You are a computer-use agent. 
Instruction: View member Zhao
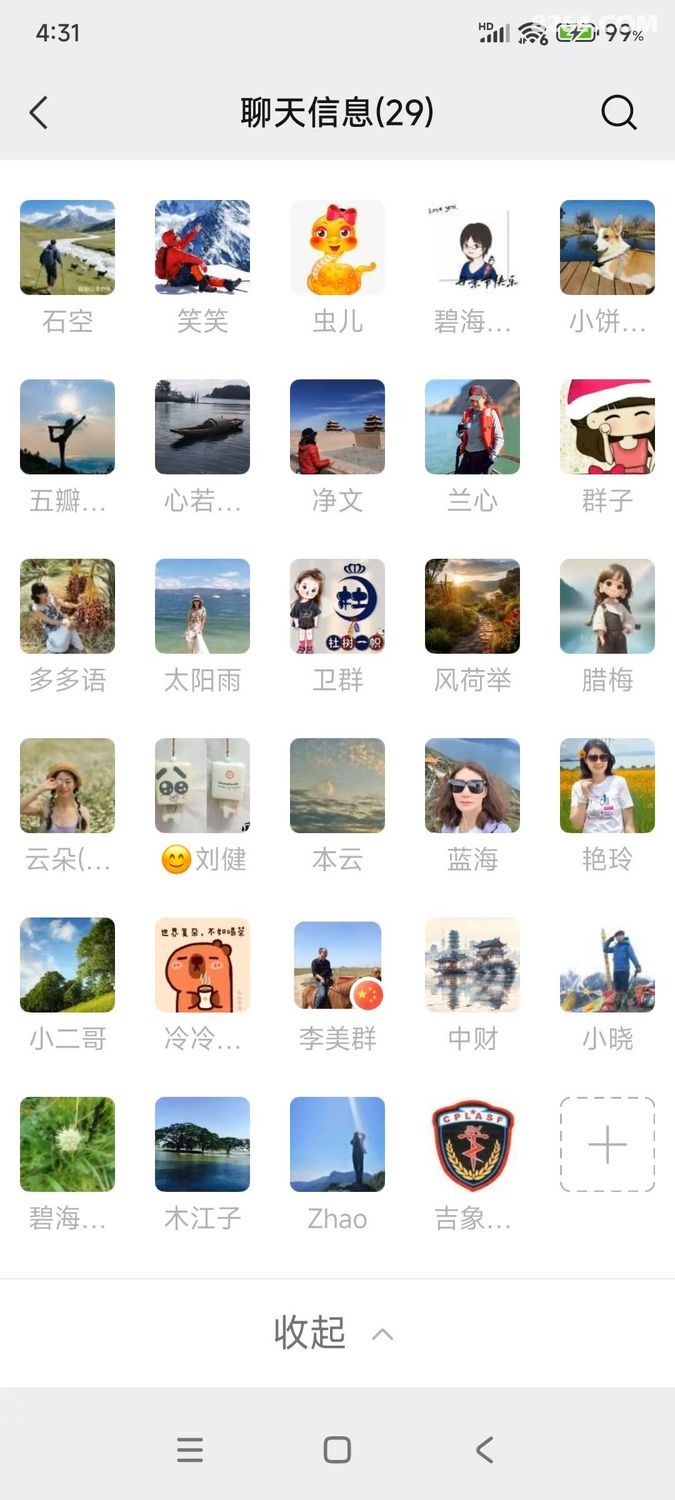tap(337, 1144)
